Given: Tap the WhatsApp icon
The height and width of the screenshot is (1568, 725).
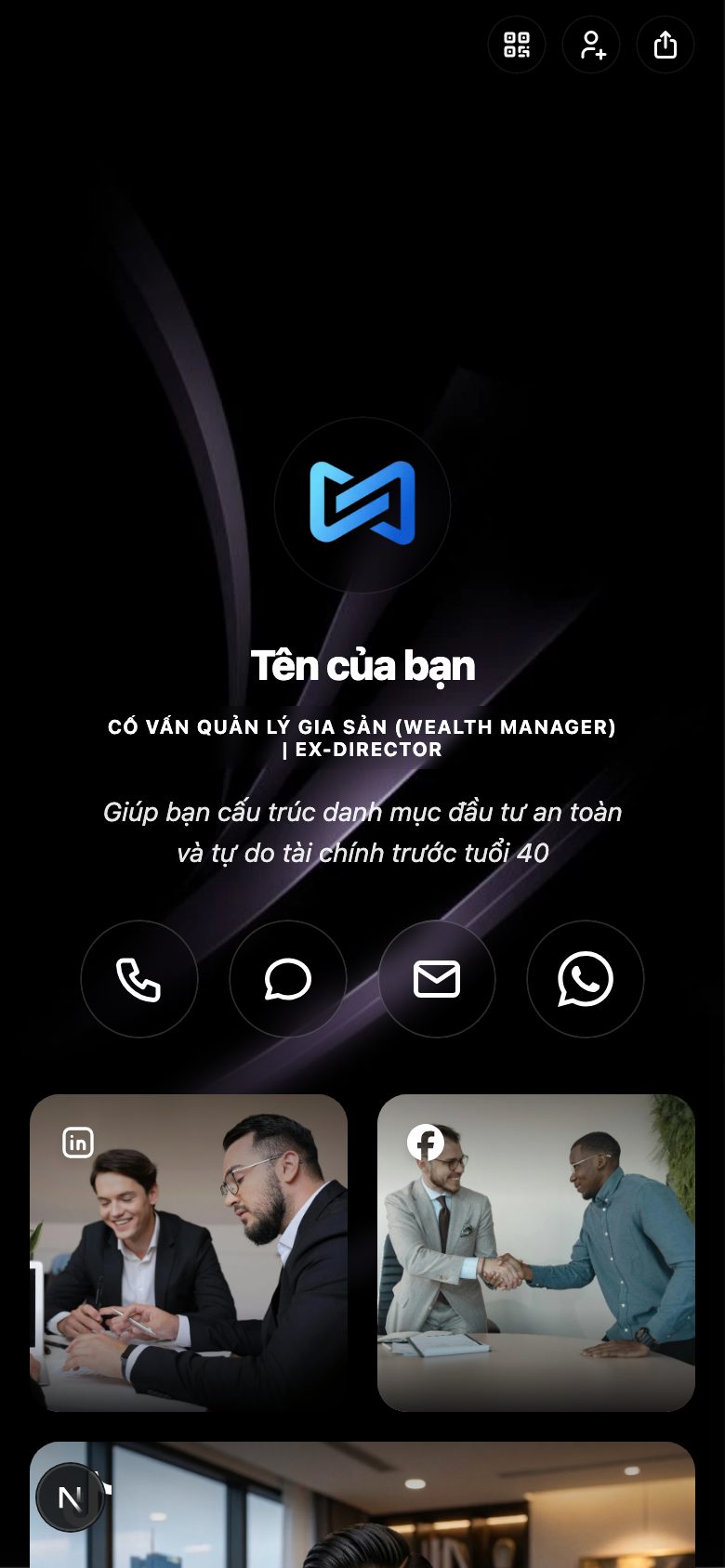Looking at the screenshot, I should 586,979.
